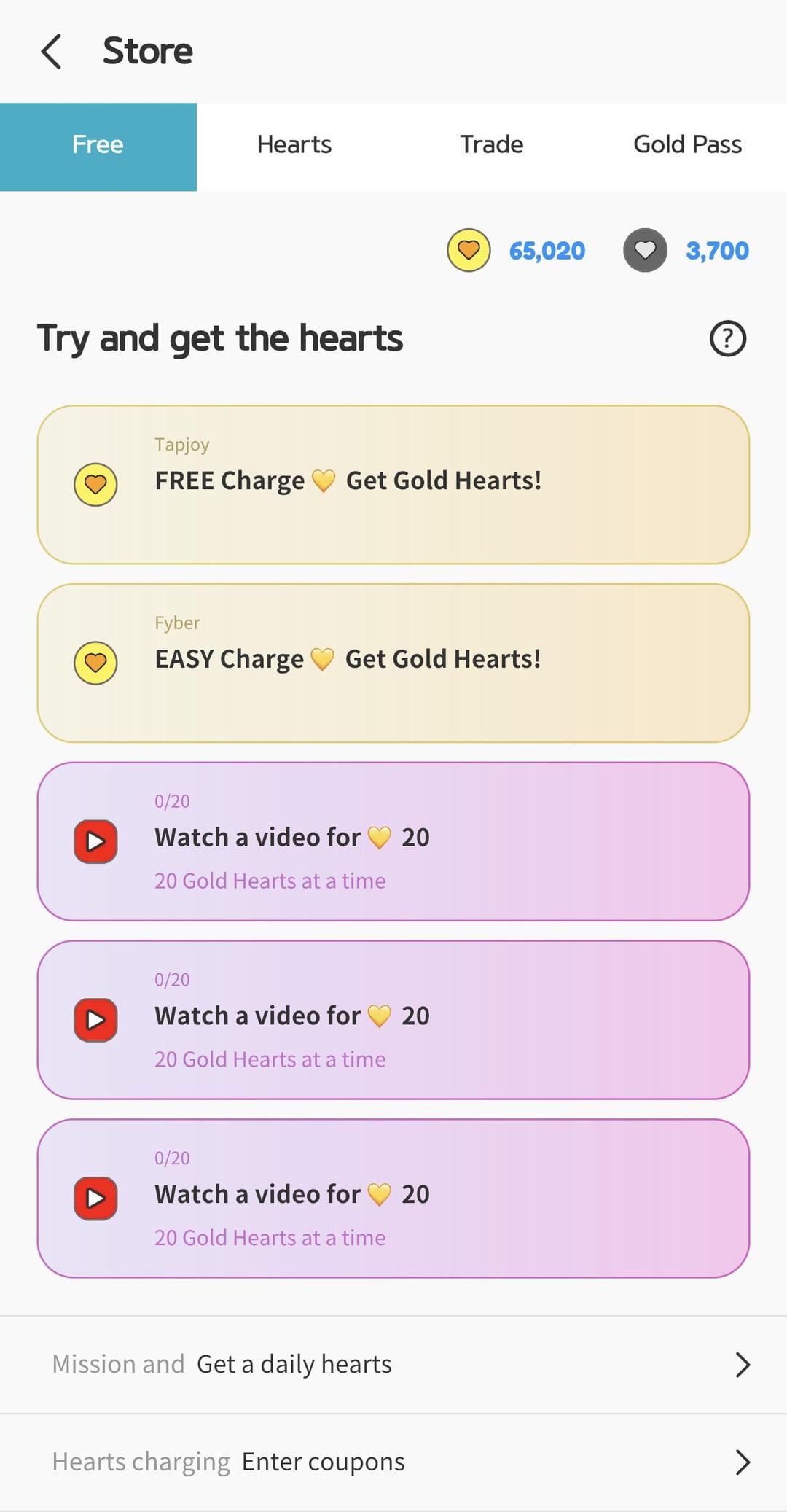Switch to the Hearts tab
787x1512 pixels.
(294, 145)
